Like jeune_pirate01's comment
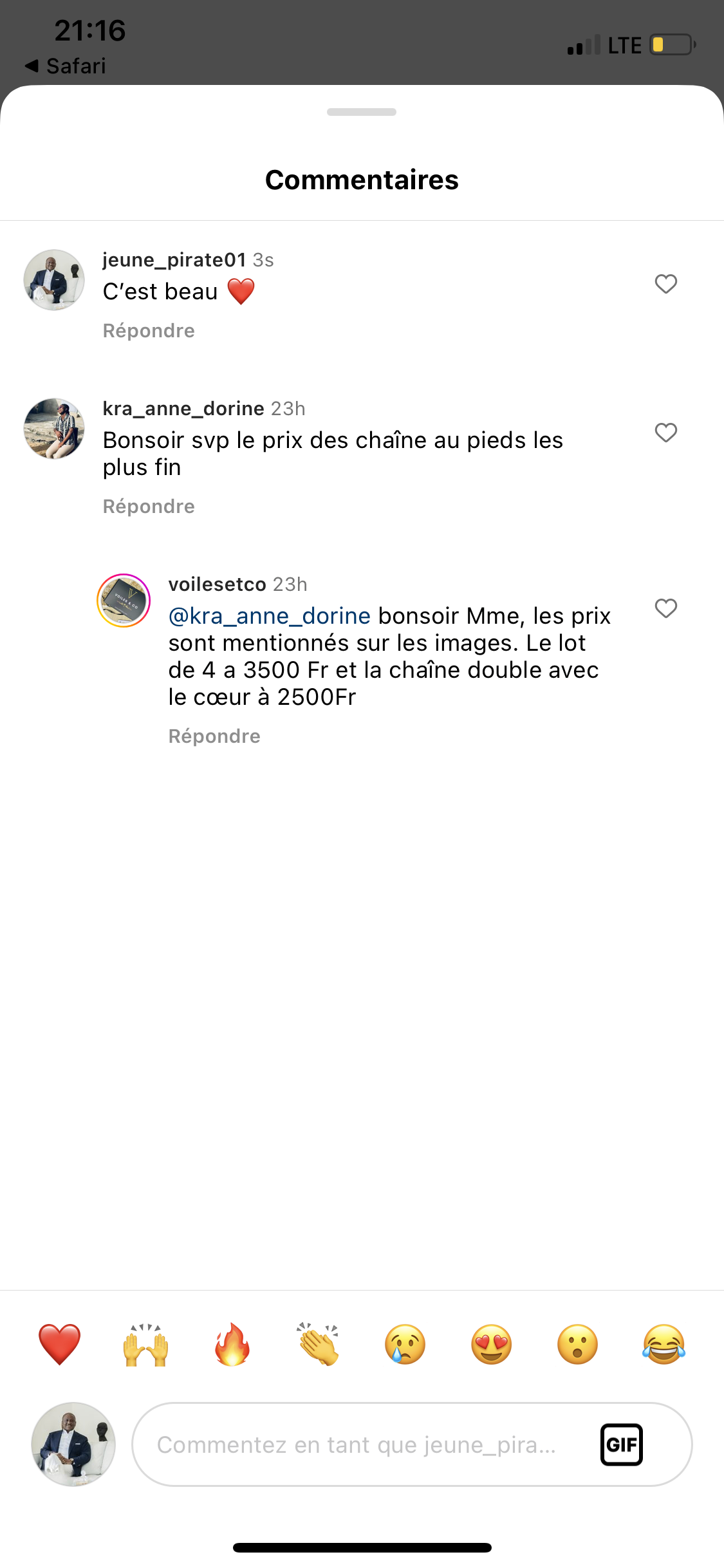Screen dimensions: 724x1568 pyautogui.click(x=665, y=284)
